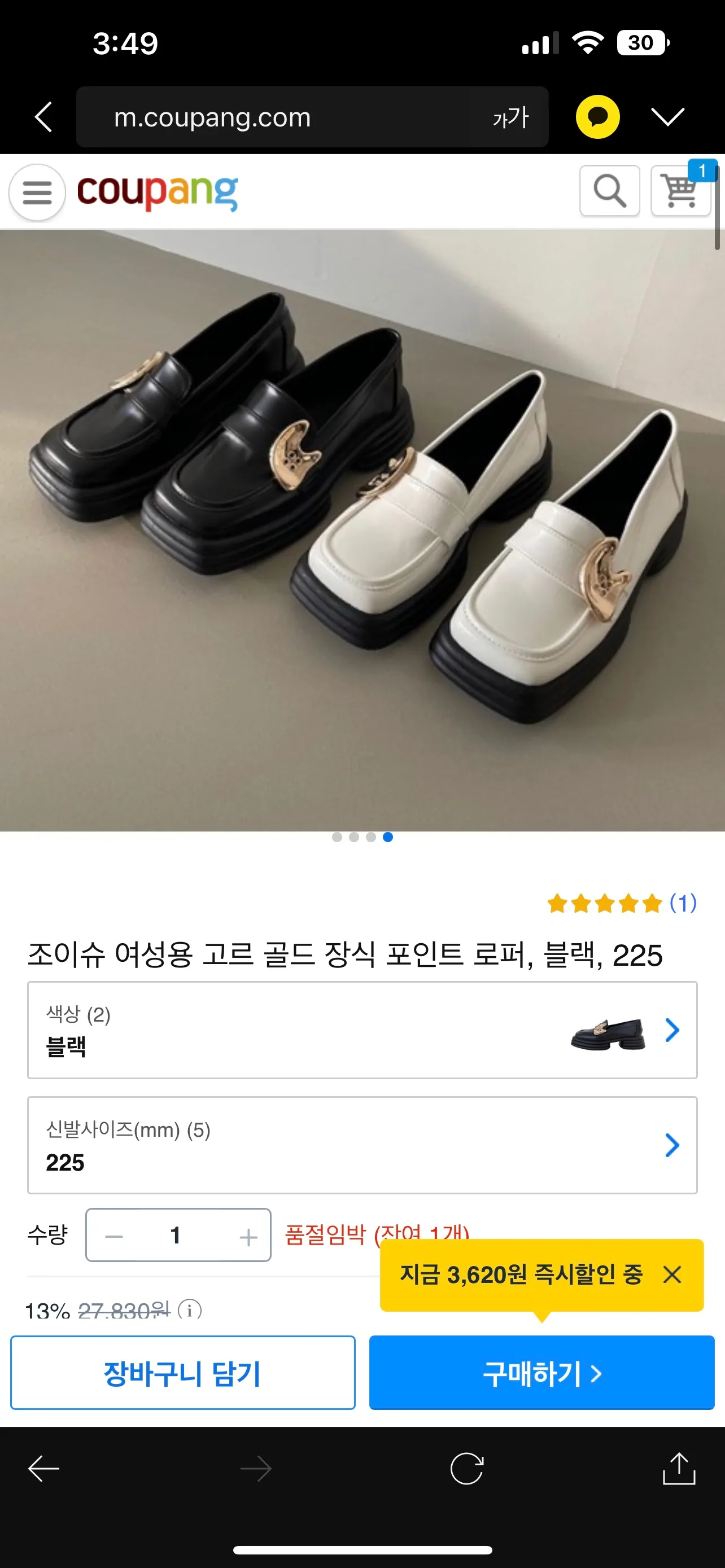Expand the 신발사이즈 size selector
725x1568 pixels.
click(x=362, y=1145)
